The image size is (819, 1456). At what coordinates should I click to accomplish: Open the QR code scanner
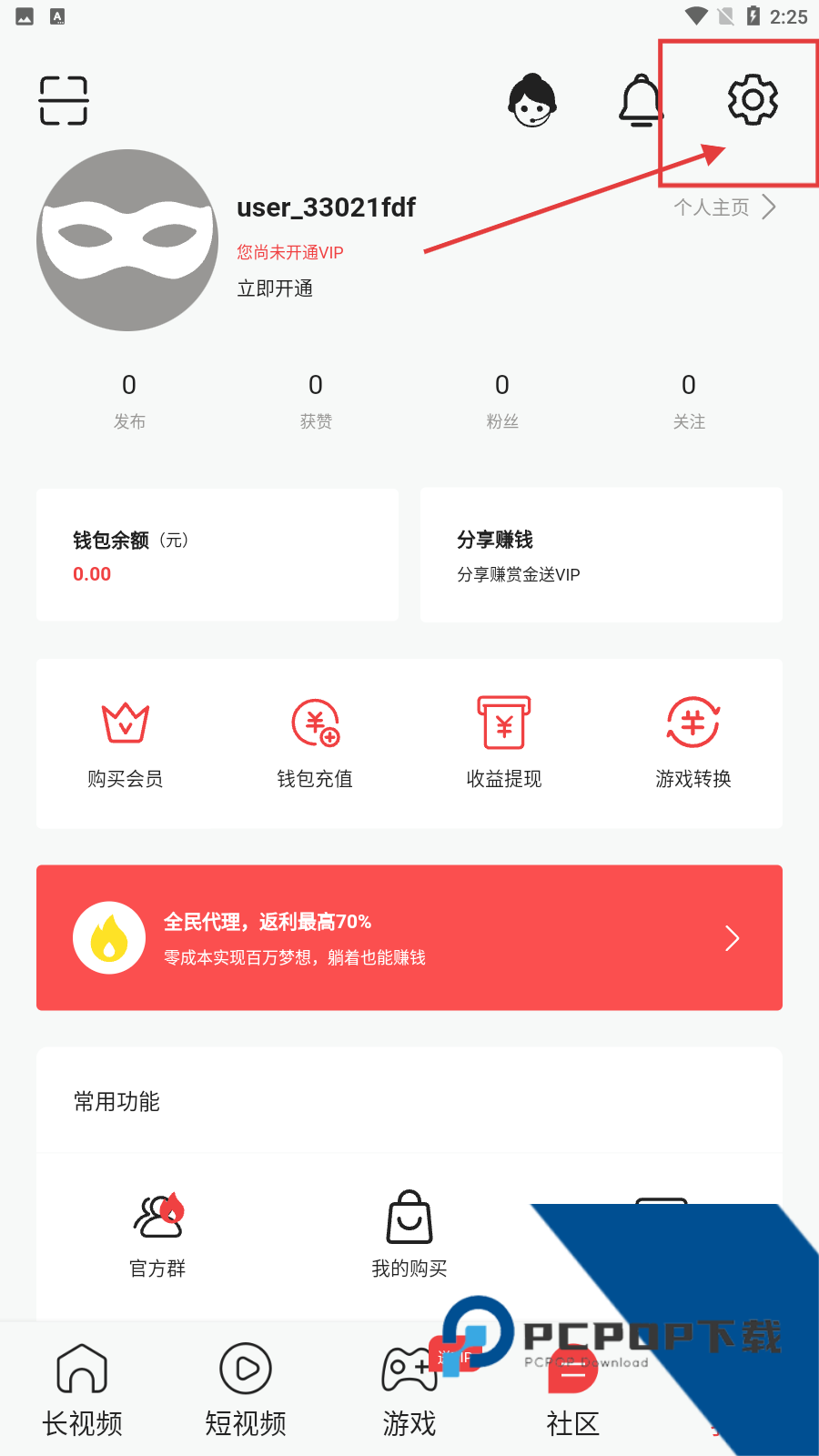63,100
